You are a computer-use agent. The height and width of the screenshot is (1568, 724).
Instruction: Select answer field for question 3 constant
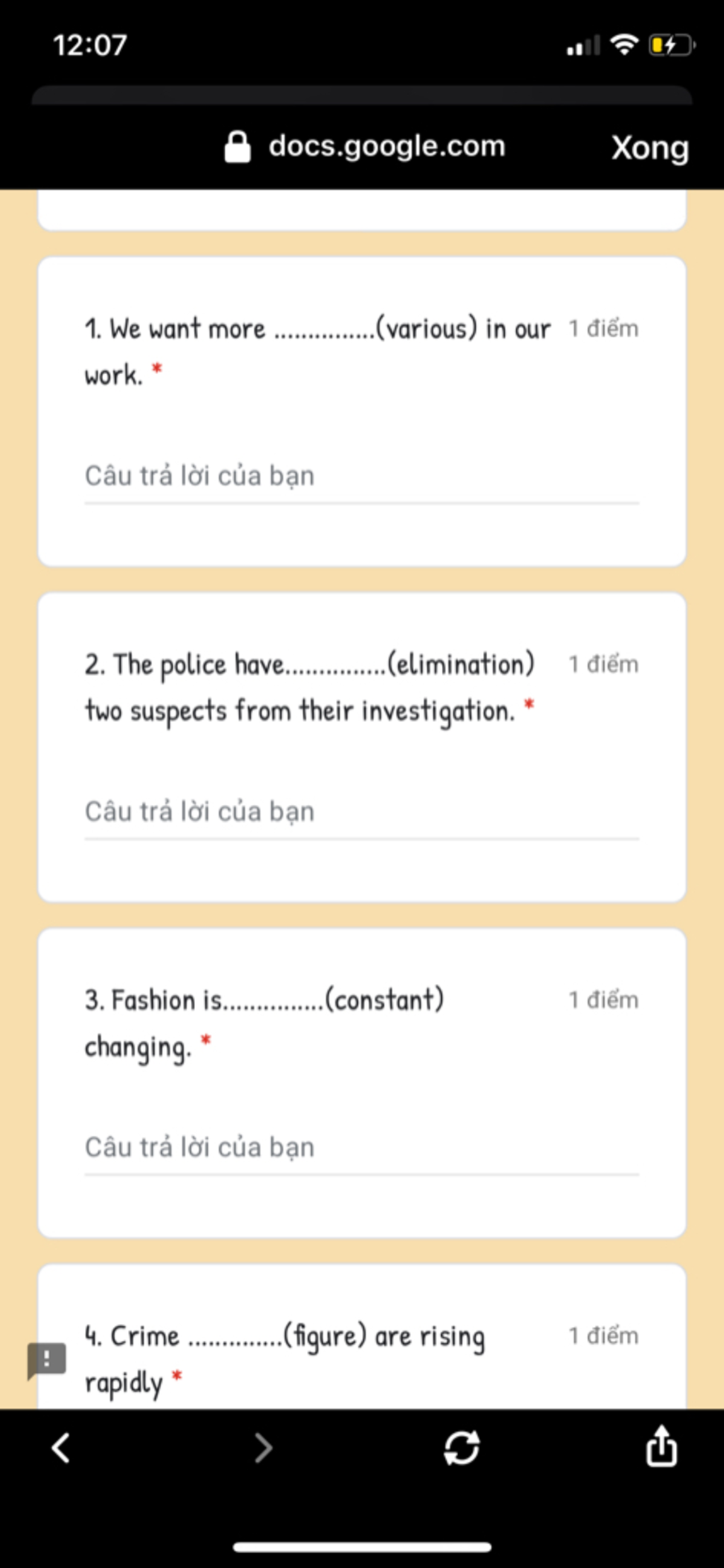[361, 1147]
